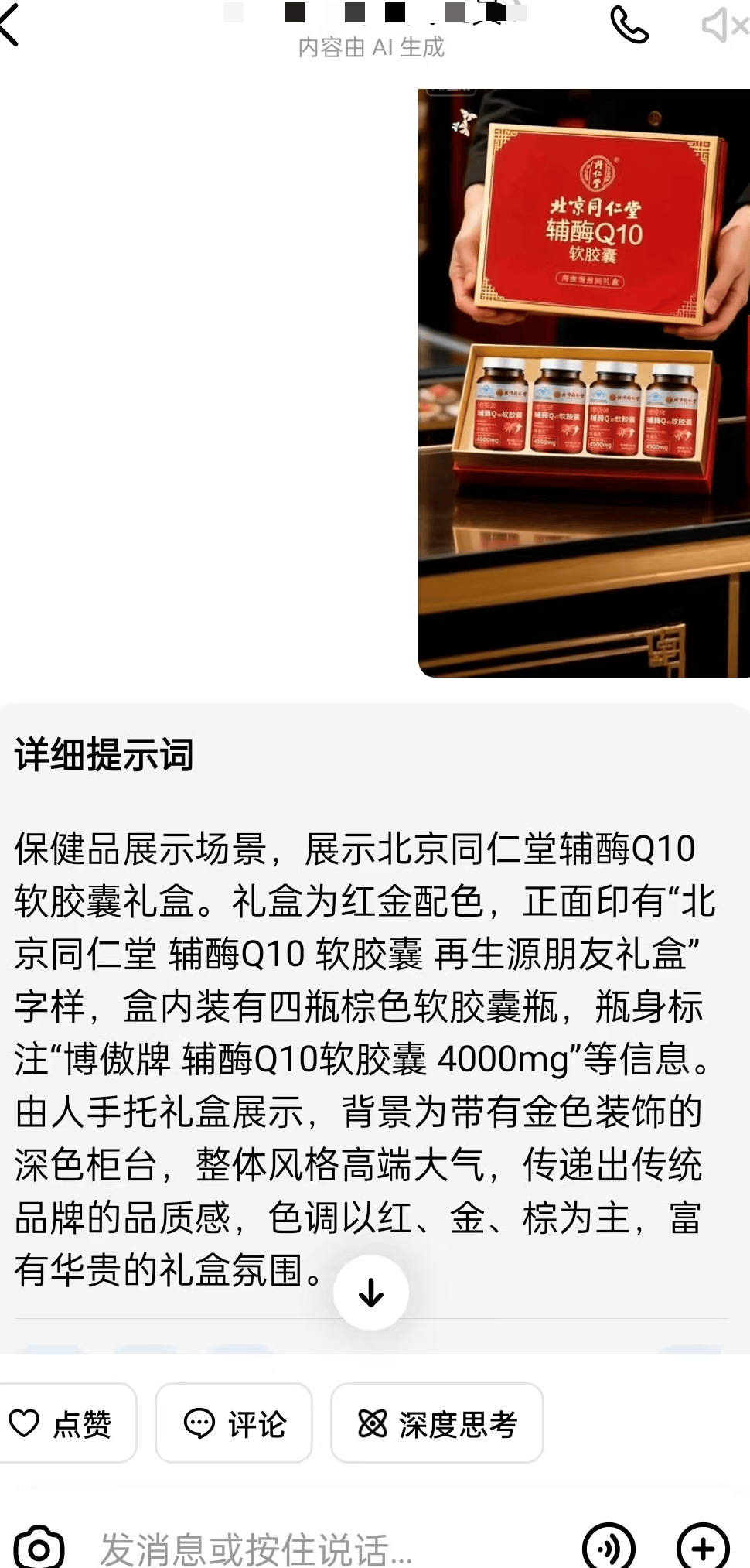Focus the 发消息或按住说话 message field
The width and height of the screenshot is (750, 1568).
point(309,1549)
